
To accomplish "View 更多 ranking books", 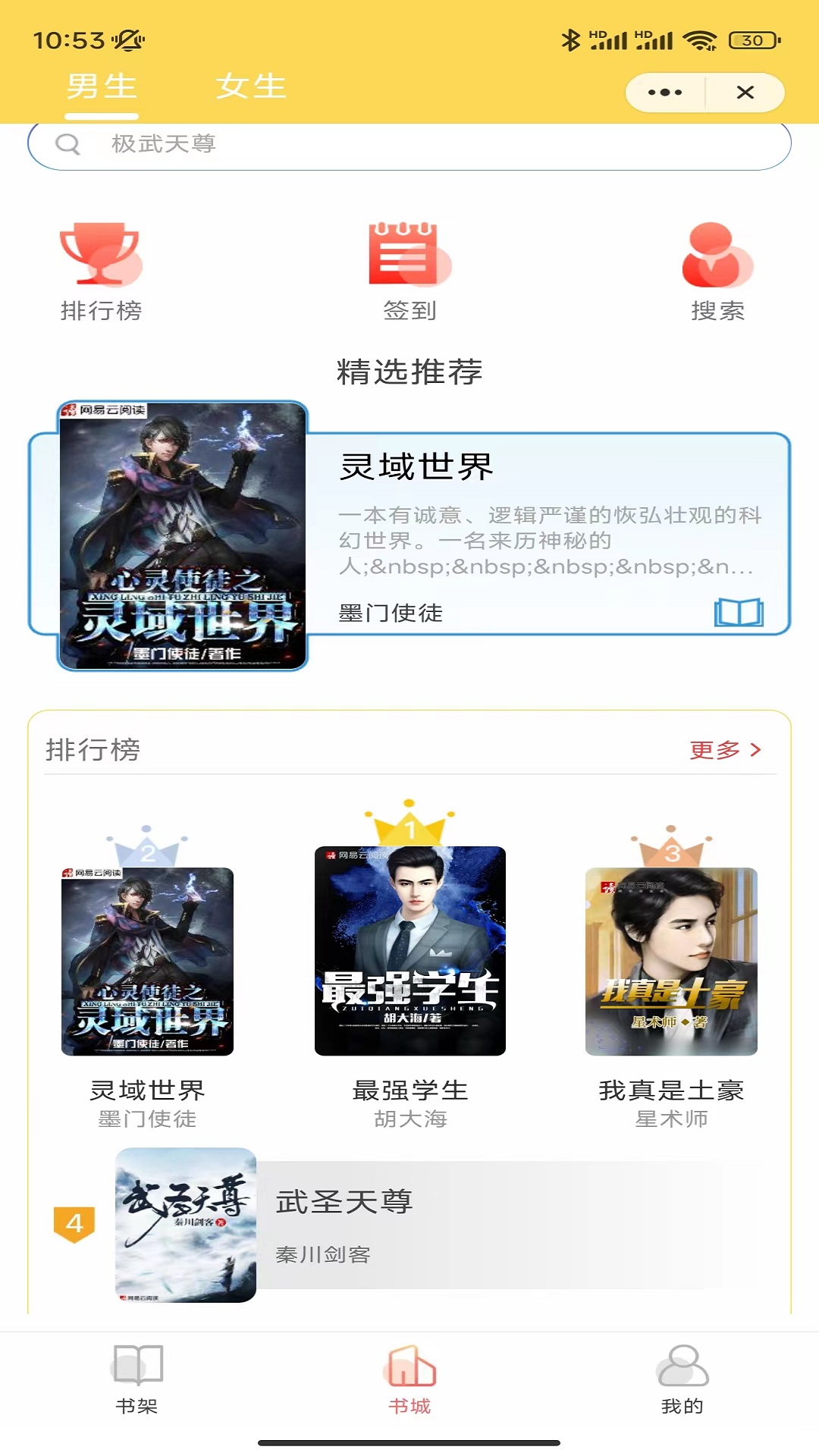I will point(724,750).
